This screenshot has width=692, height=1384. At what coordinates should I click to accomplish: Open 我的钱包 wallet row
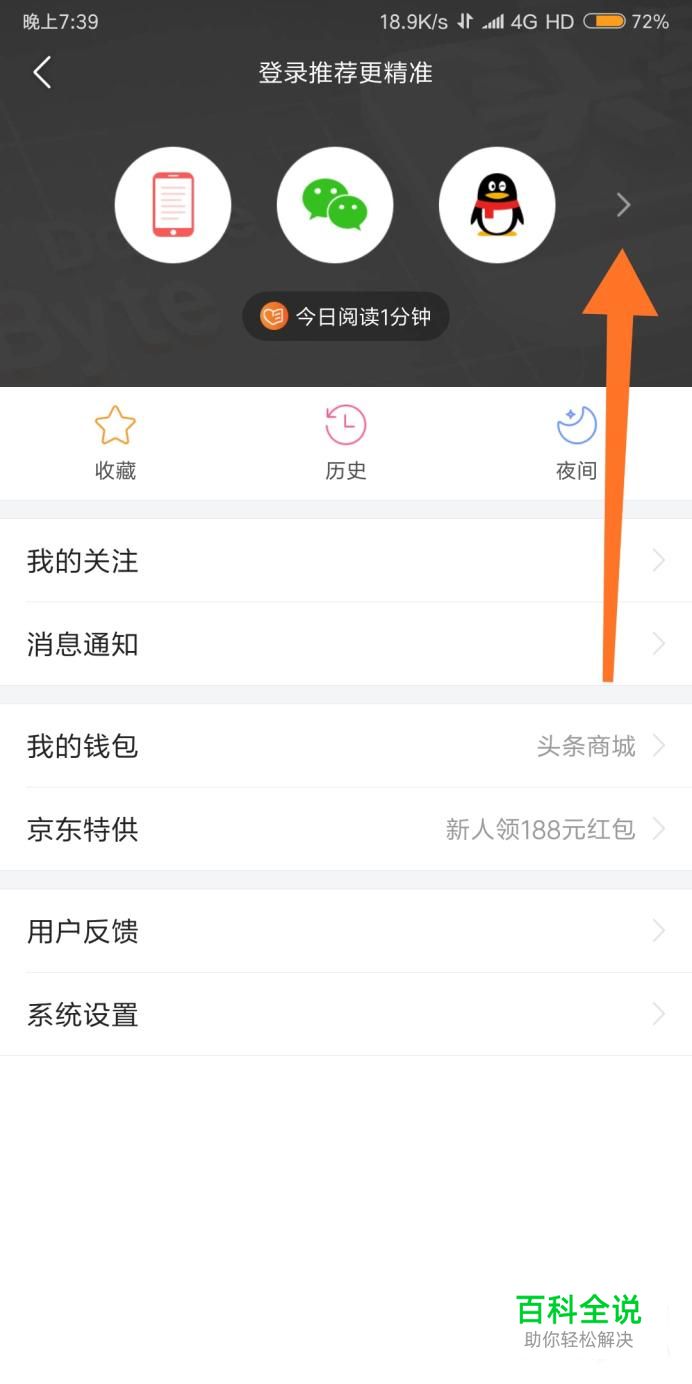pyautogui.click(x=346, y=746)
